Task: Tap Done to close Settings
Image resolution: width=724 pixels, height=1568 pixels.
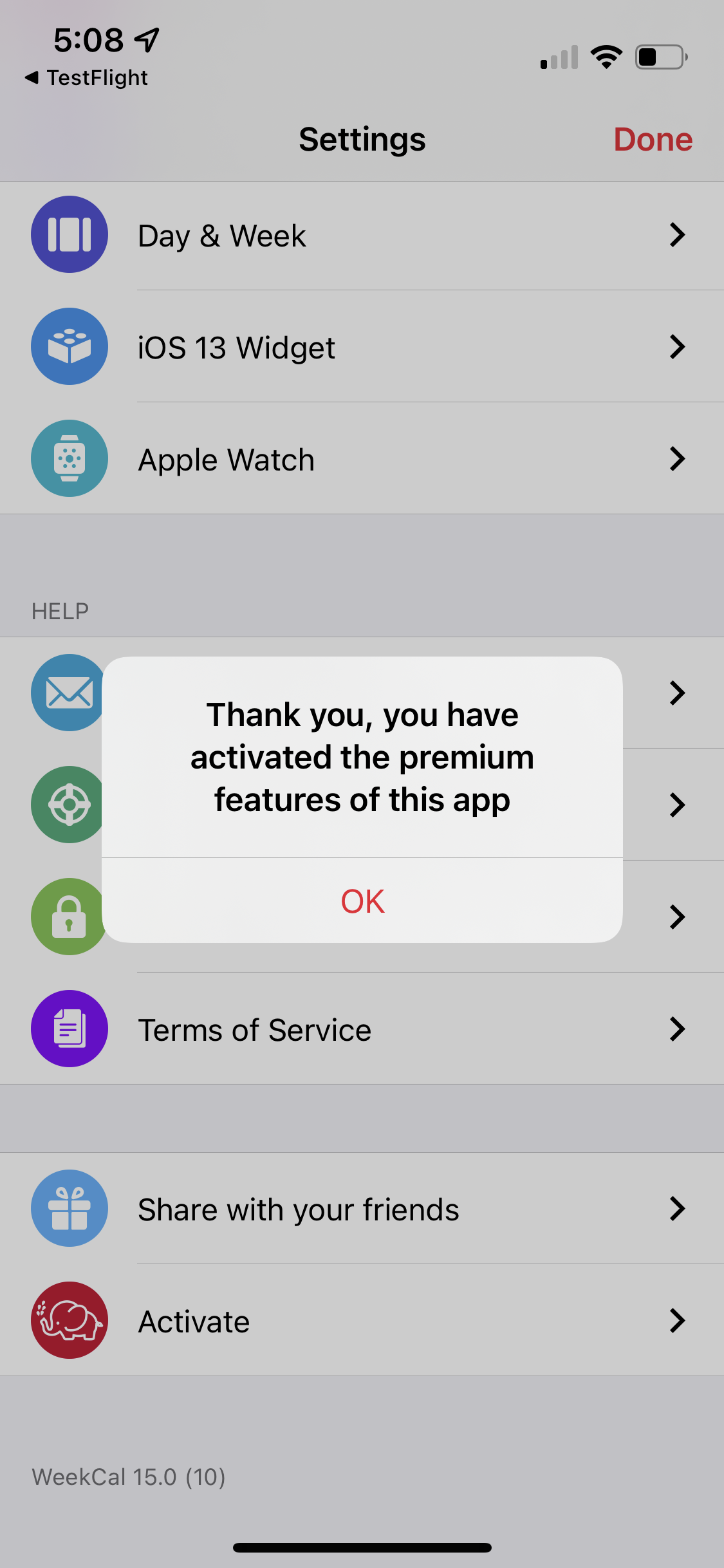Action: [653, 140]
